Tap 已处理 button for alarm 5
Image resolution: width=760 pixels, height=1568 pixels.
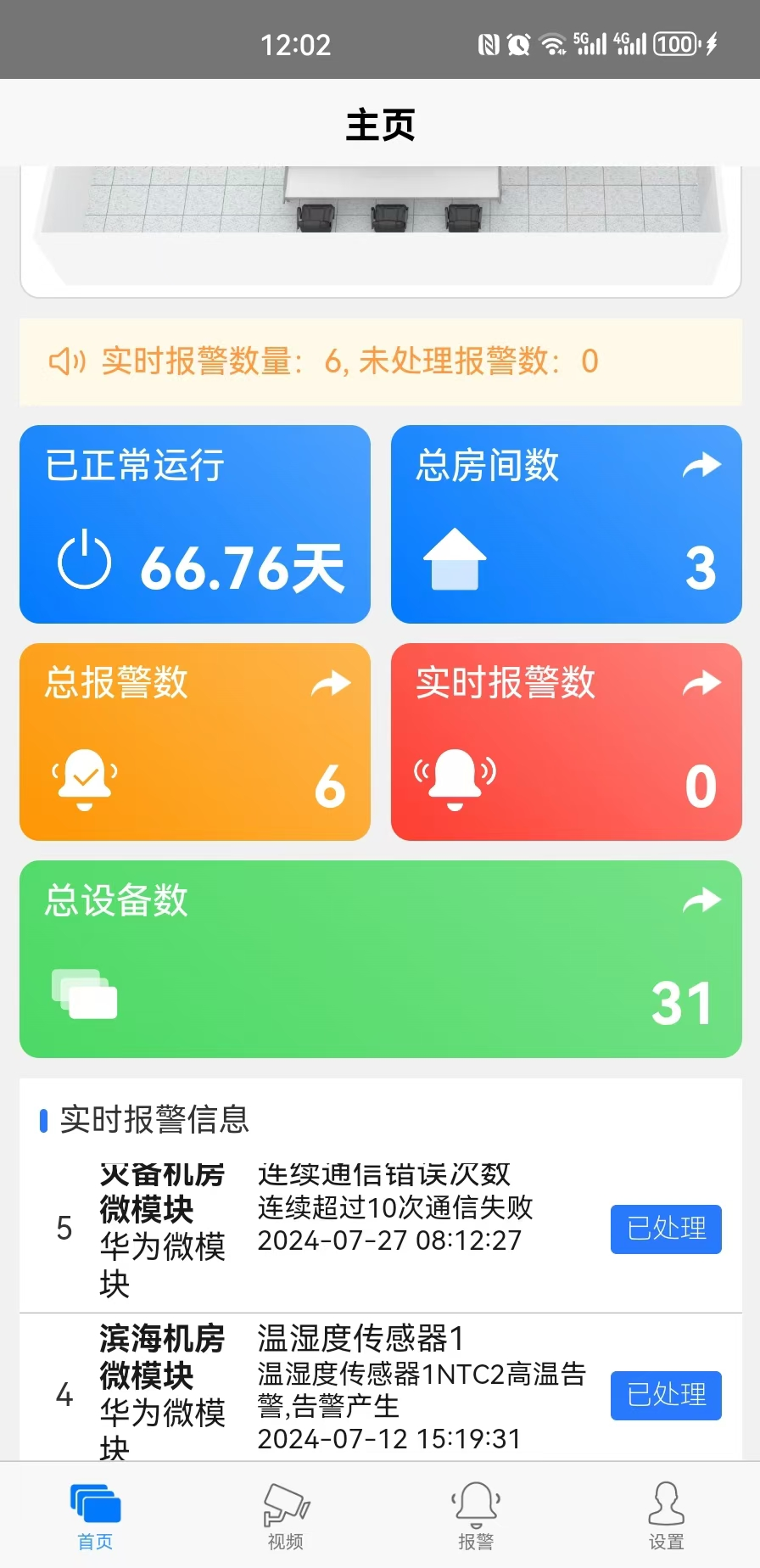666,1229
